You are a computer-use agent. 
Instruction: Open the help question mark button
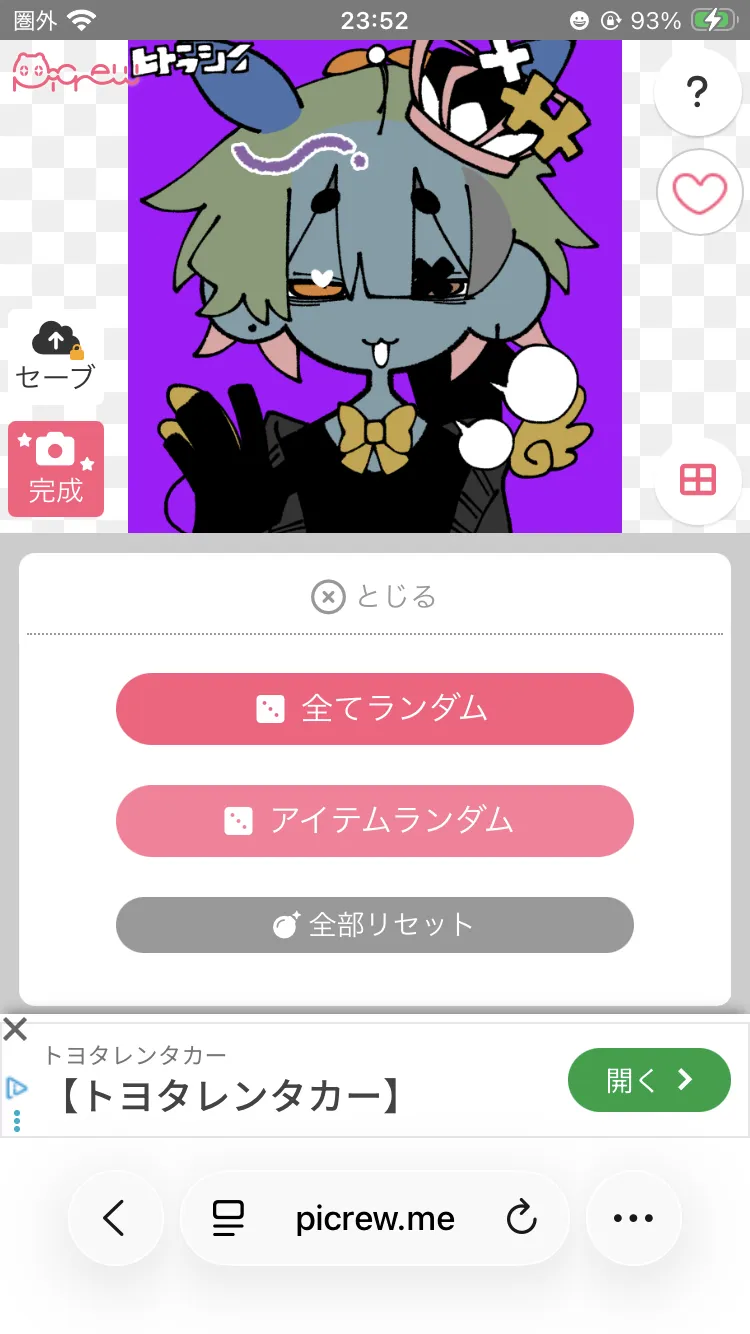(698, 93)
